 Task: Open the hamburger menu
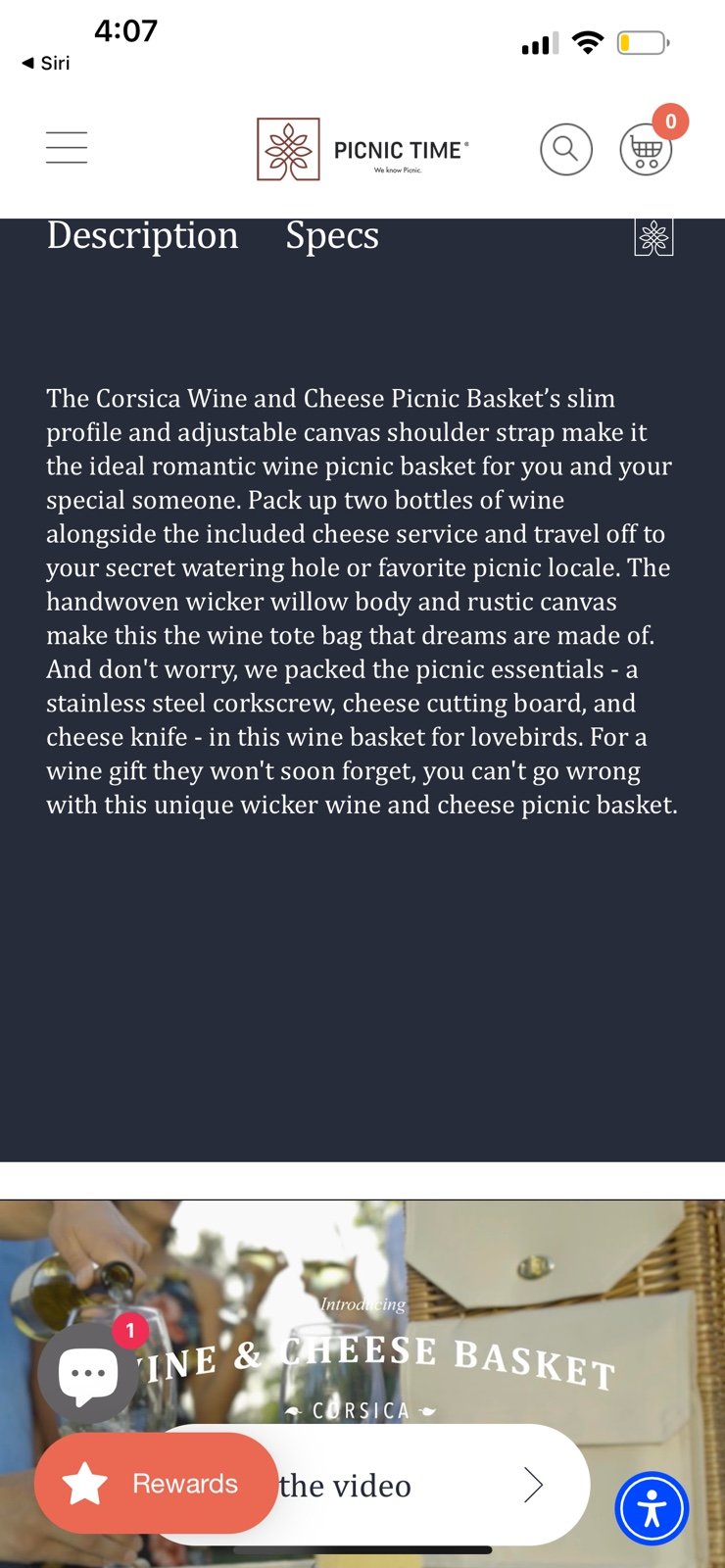click(67, 148)
